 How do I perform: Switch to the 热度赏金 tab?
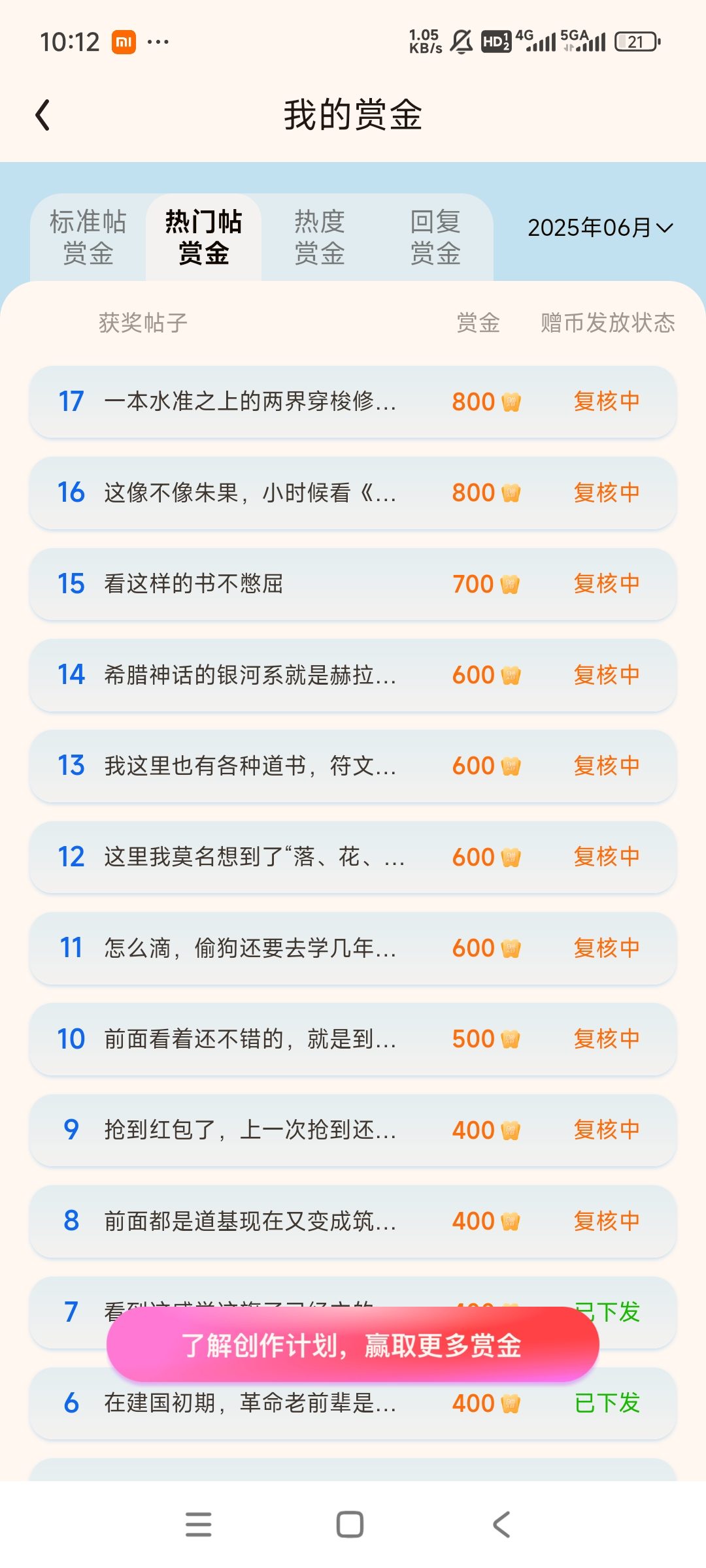(319, 237)
